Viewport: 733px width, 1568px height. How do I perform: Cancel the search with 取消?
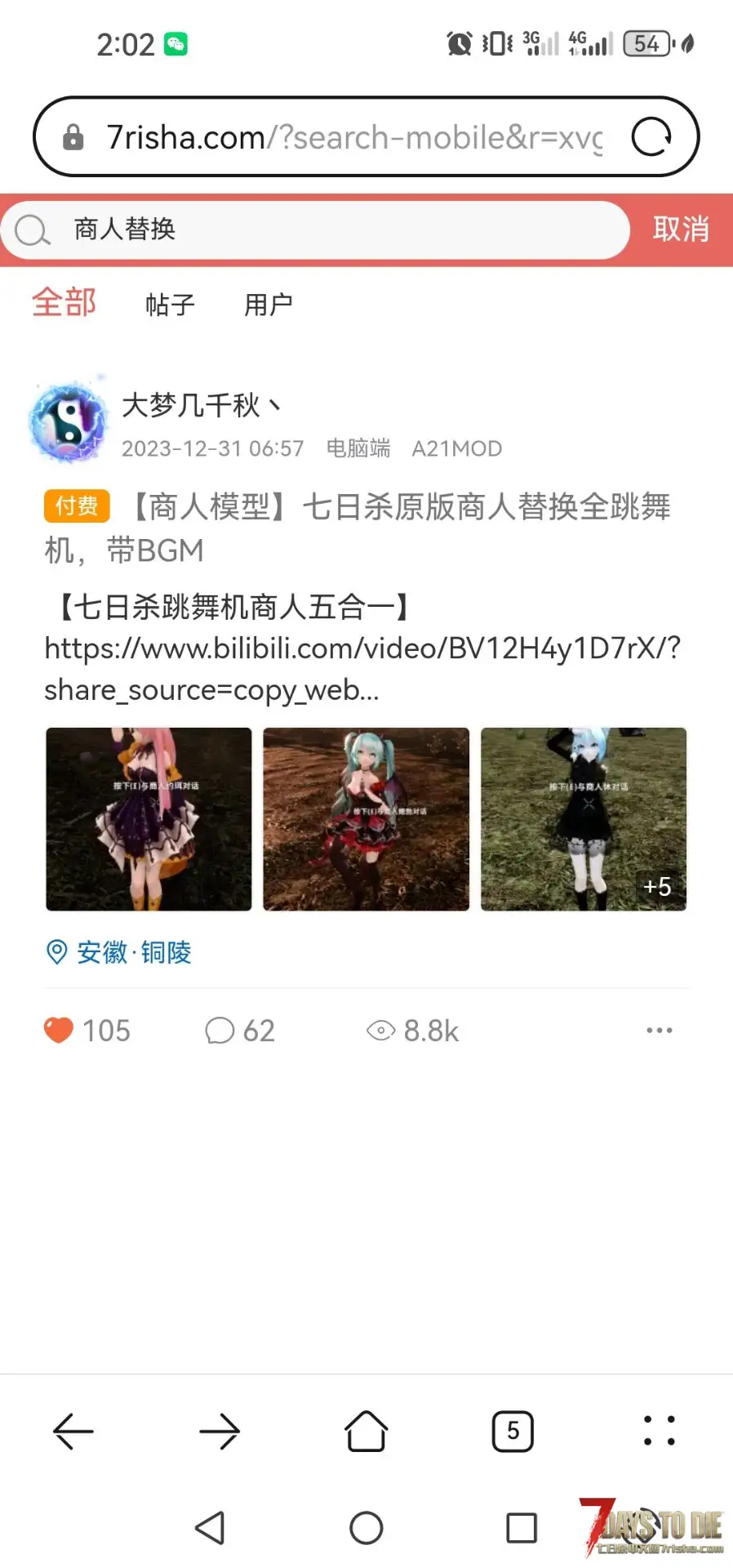point(680,229)
